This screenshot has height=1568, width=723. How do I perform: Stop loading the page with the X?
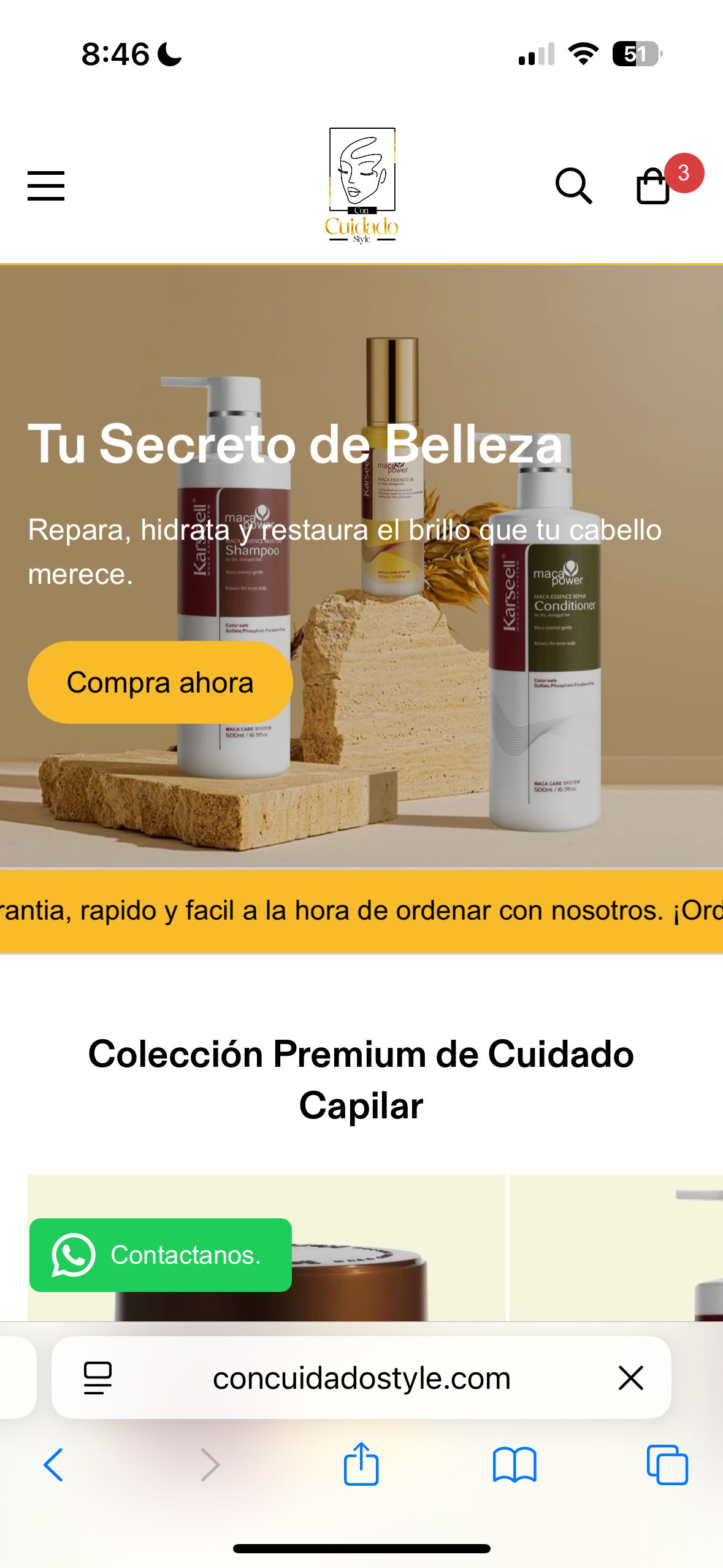pos(630,1378)
